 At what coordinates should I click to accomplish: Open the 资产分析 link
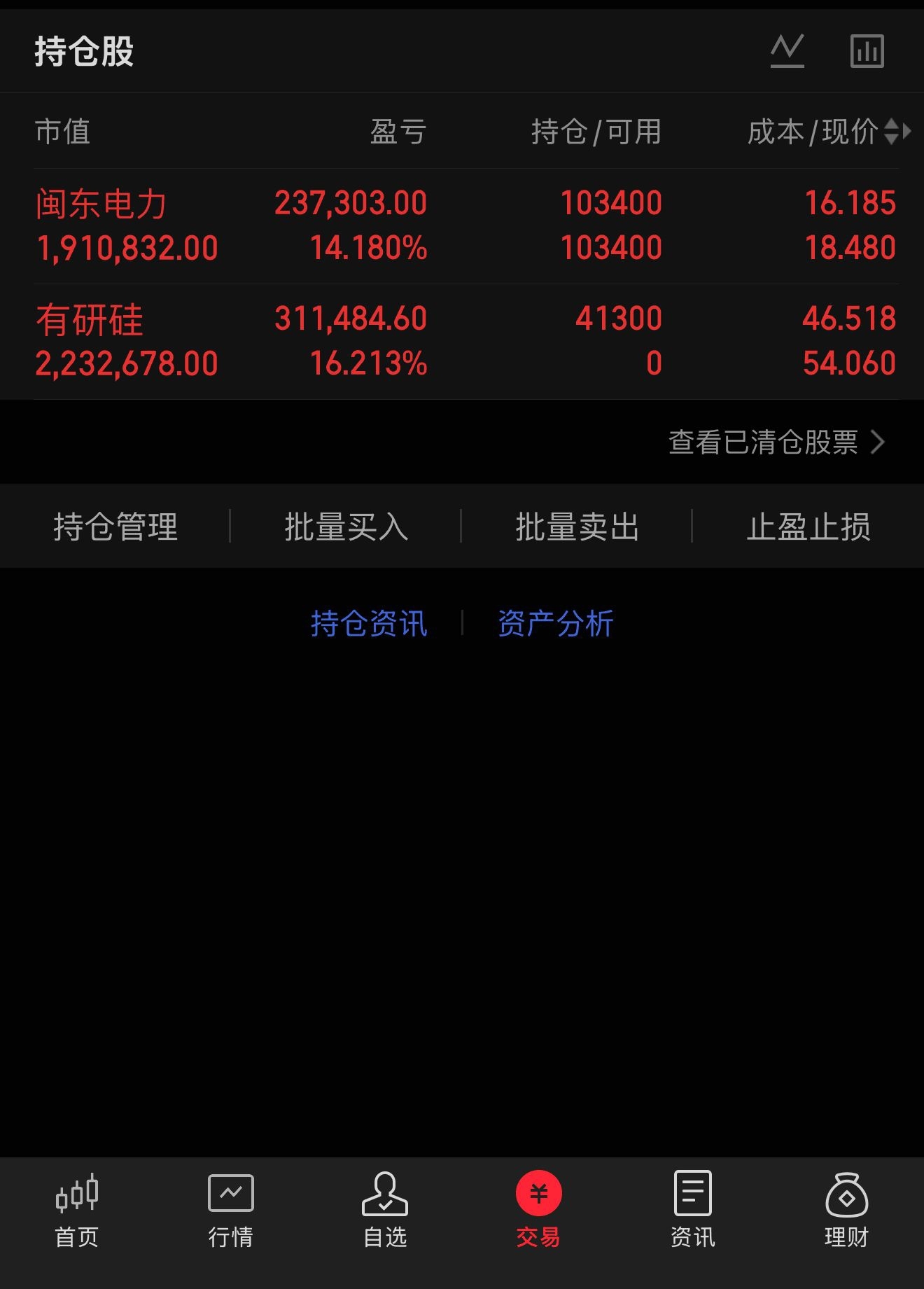tap(556, 623)
